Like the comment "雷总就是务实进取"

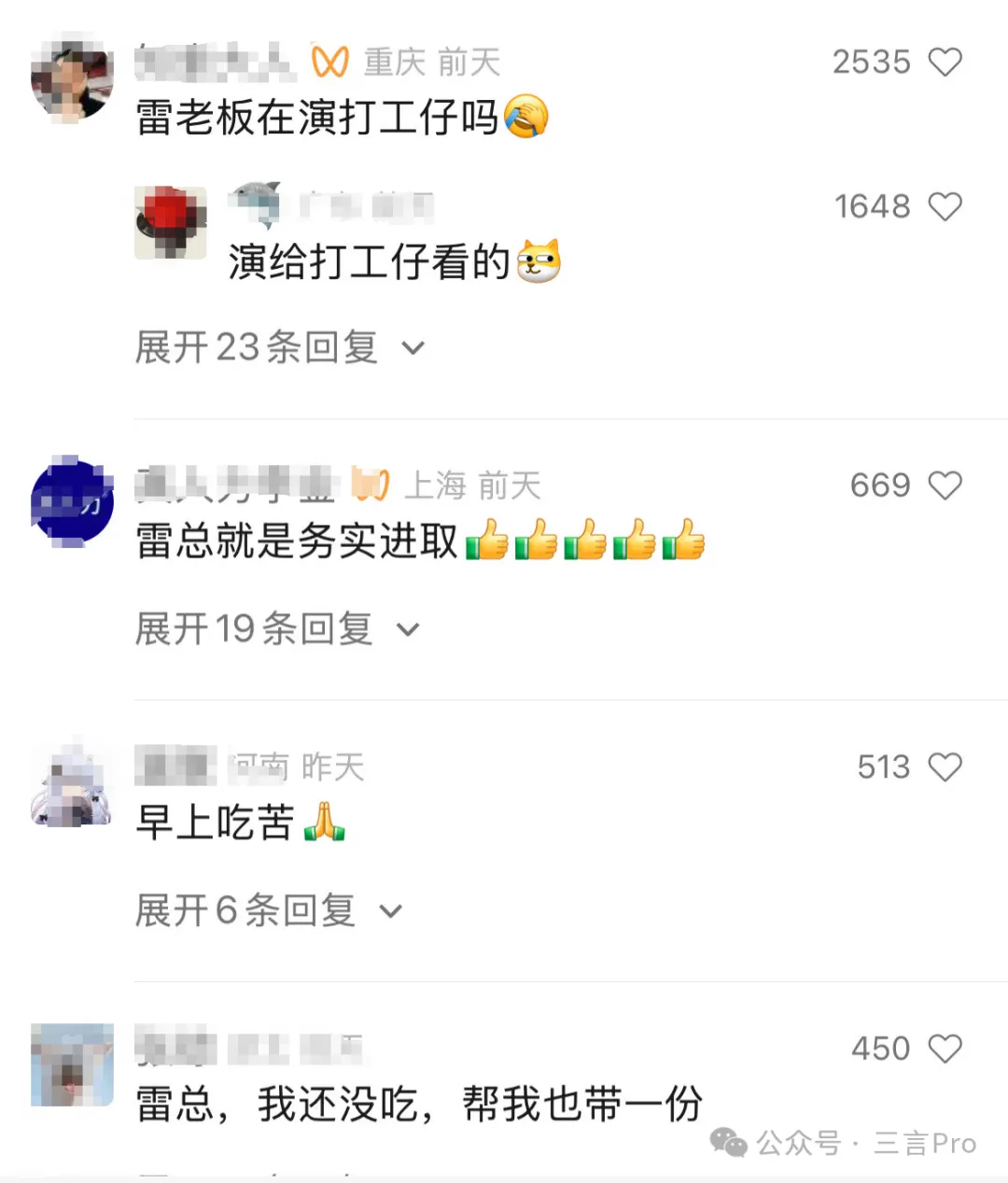coord(945,486)
